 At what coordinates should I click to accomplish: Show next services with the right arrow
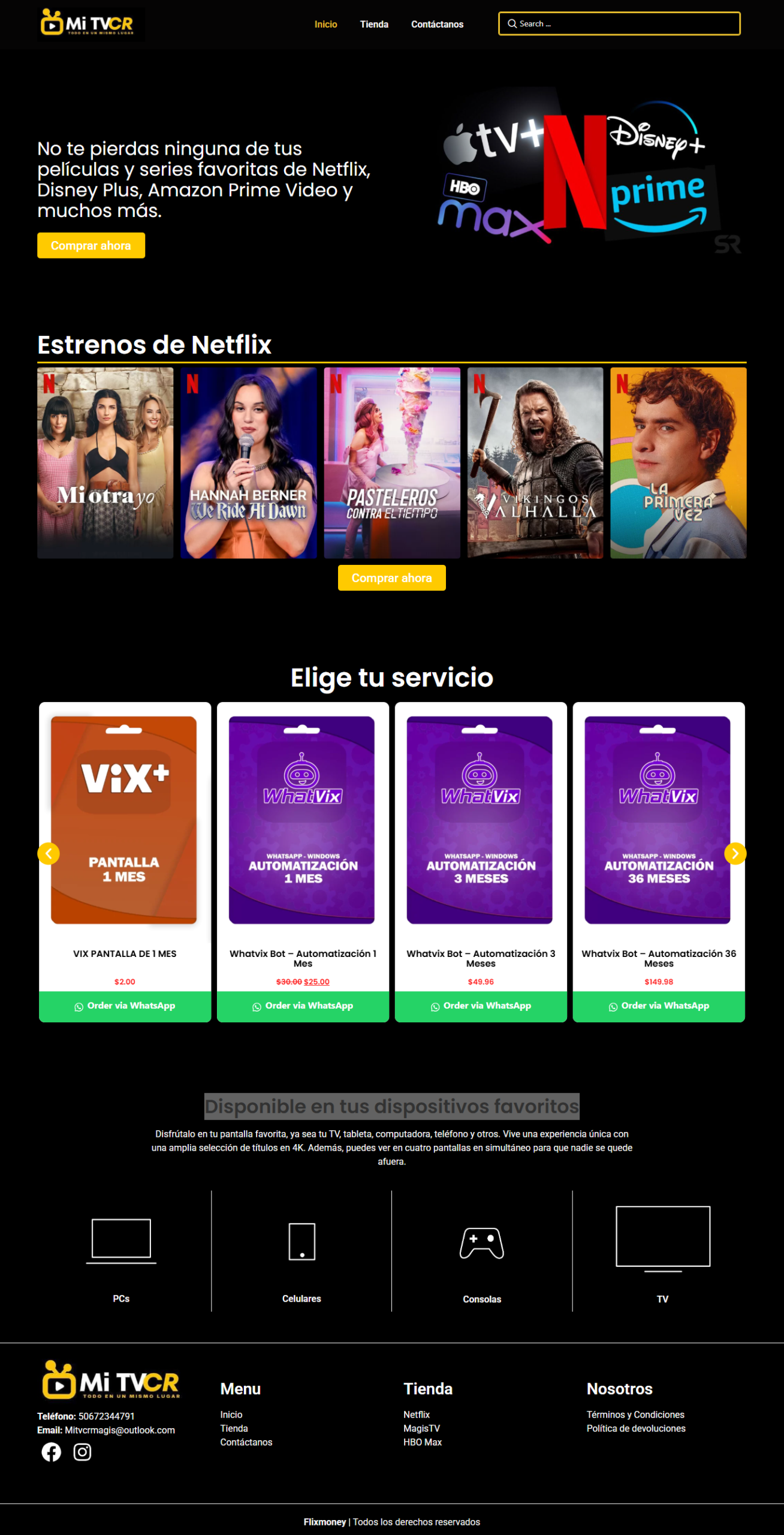point(735,853)
